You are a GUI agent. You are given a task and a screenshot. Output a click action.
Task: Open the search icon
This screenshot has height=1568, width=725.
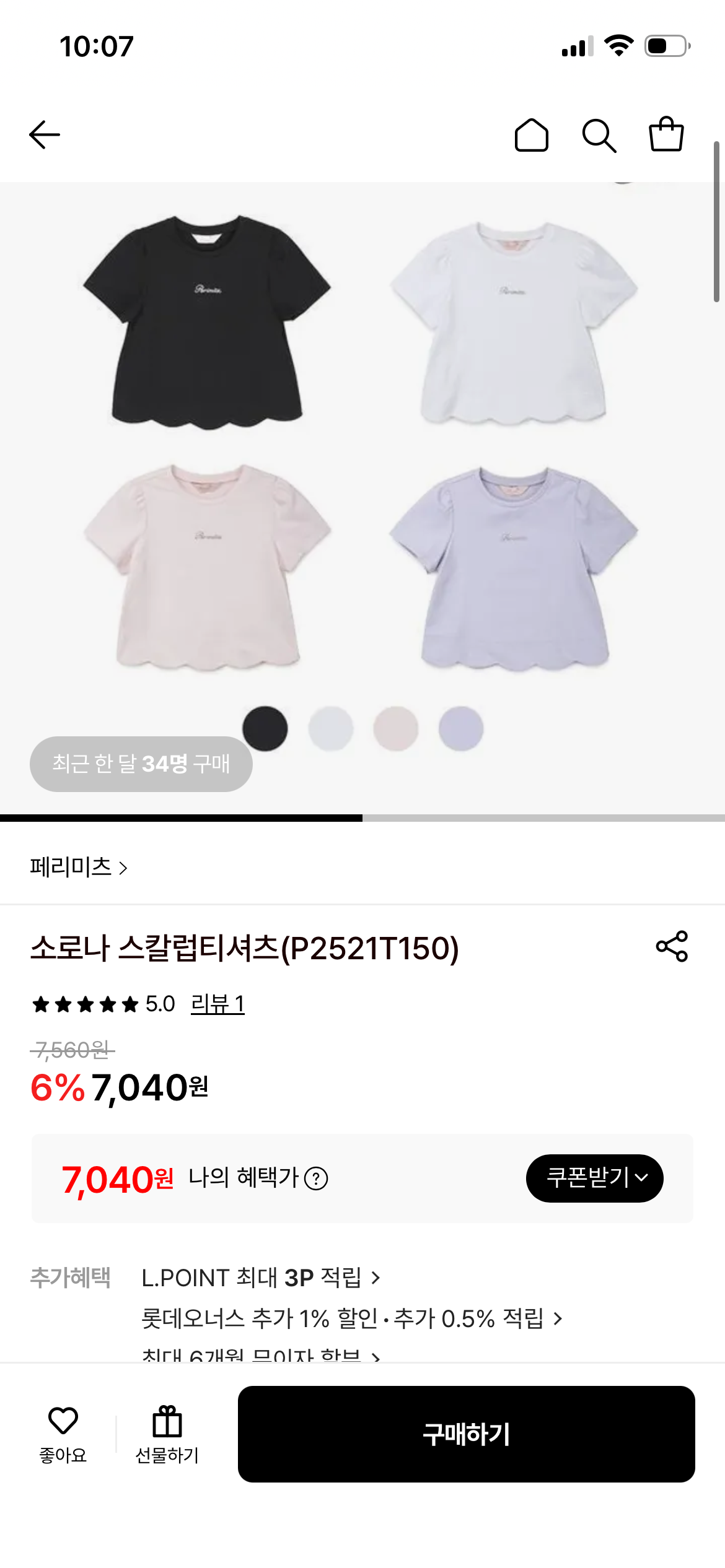600,137
